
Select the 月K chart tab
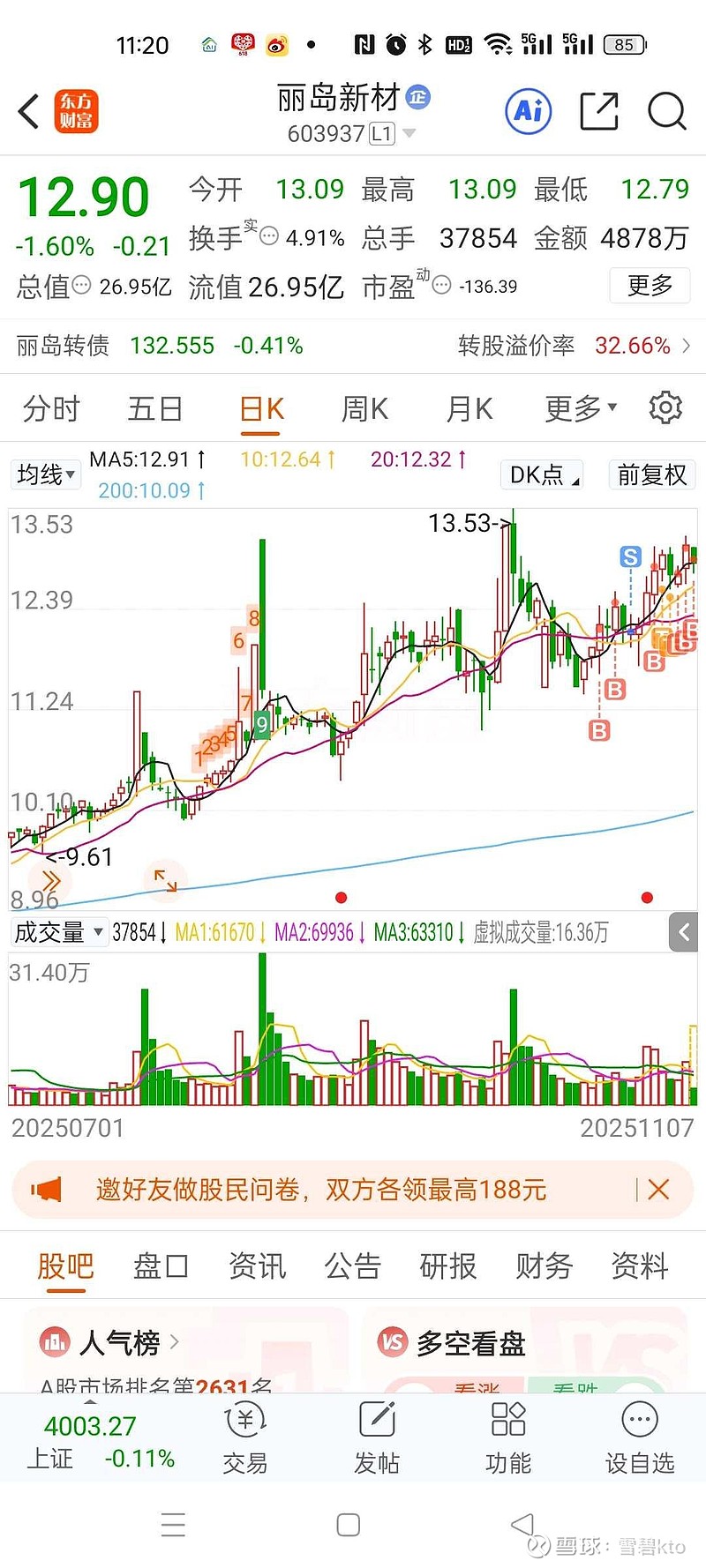point(469,409)
